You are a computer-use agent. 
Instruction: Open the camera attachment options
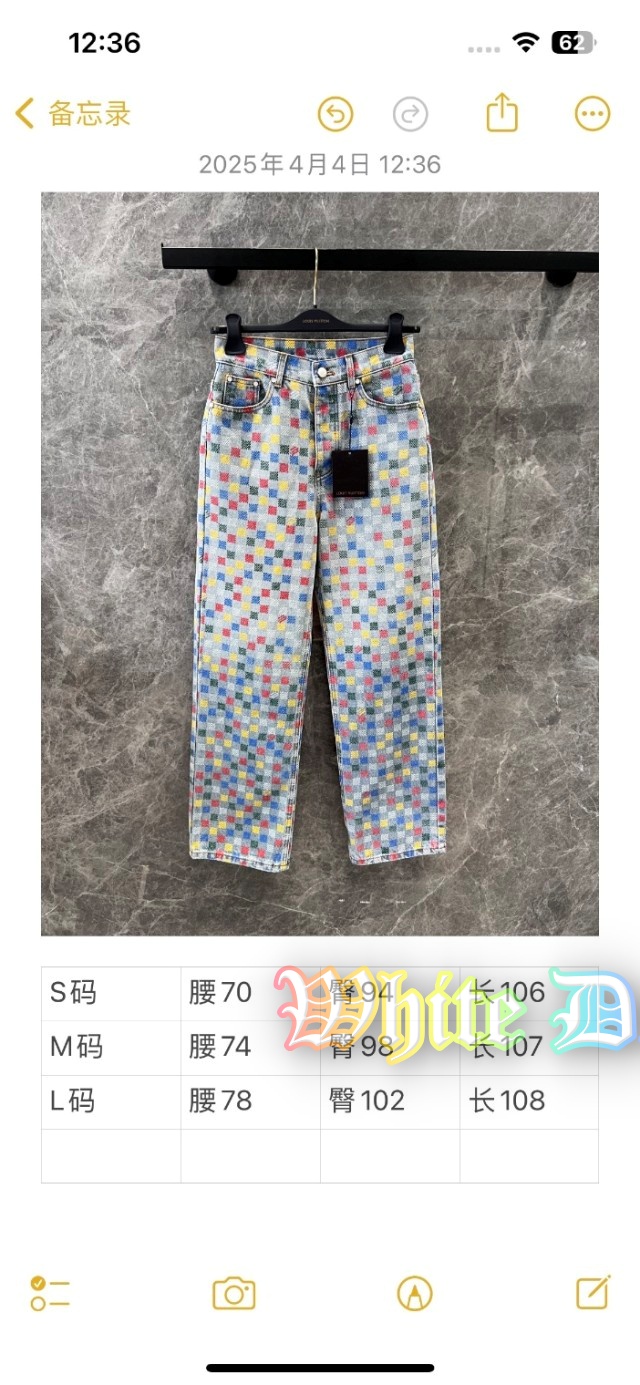234,1294
